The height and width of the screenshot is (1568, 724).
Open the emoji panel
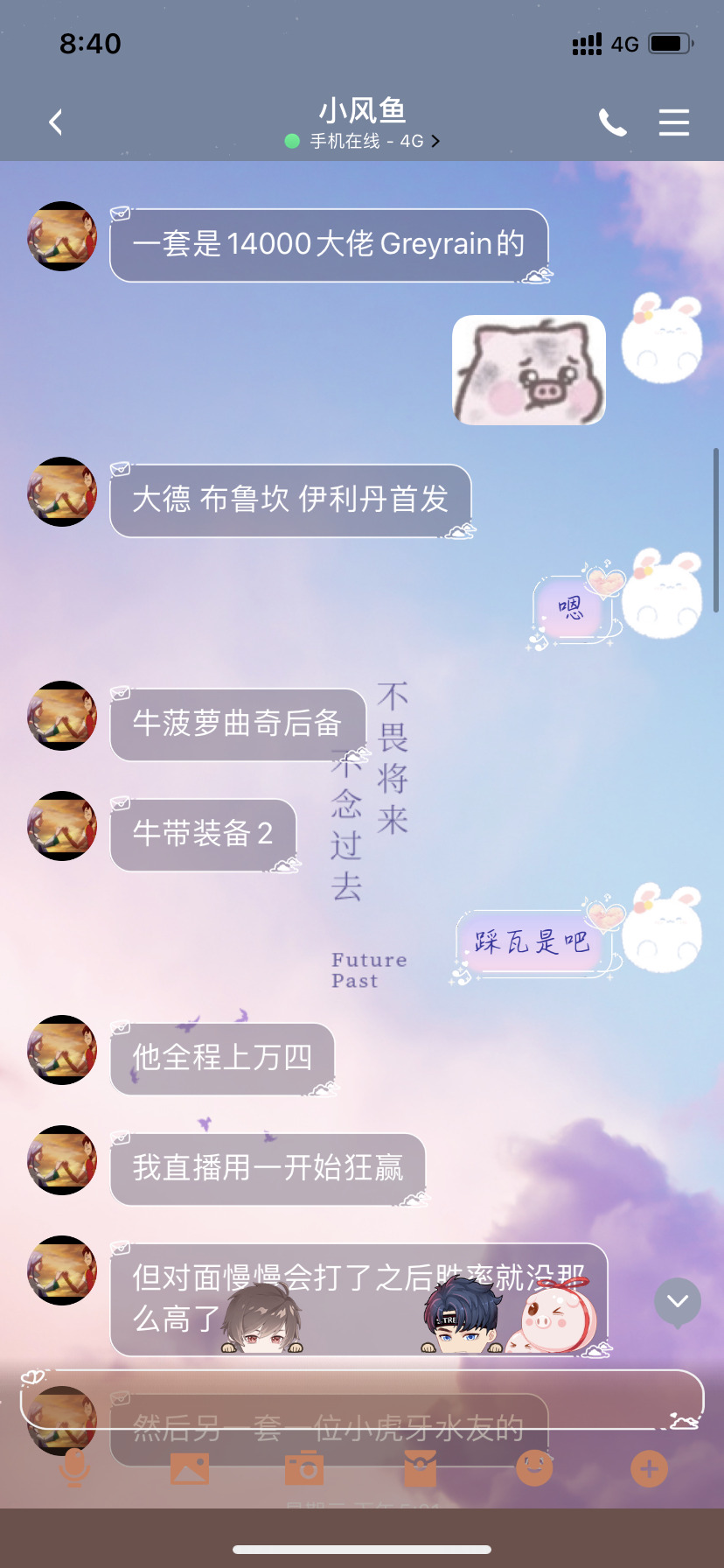click(534, 1468)
